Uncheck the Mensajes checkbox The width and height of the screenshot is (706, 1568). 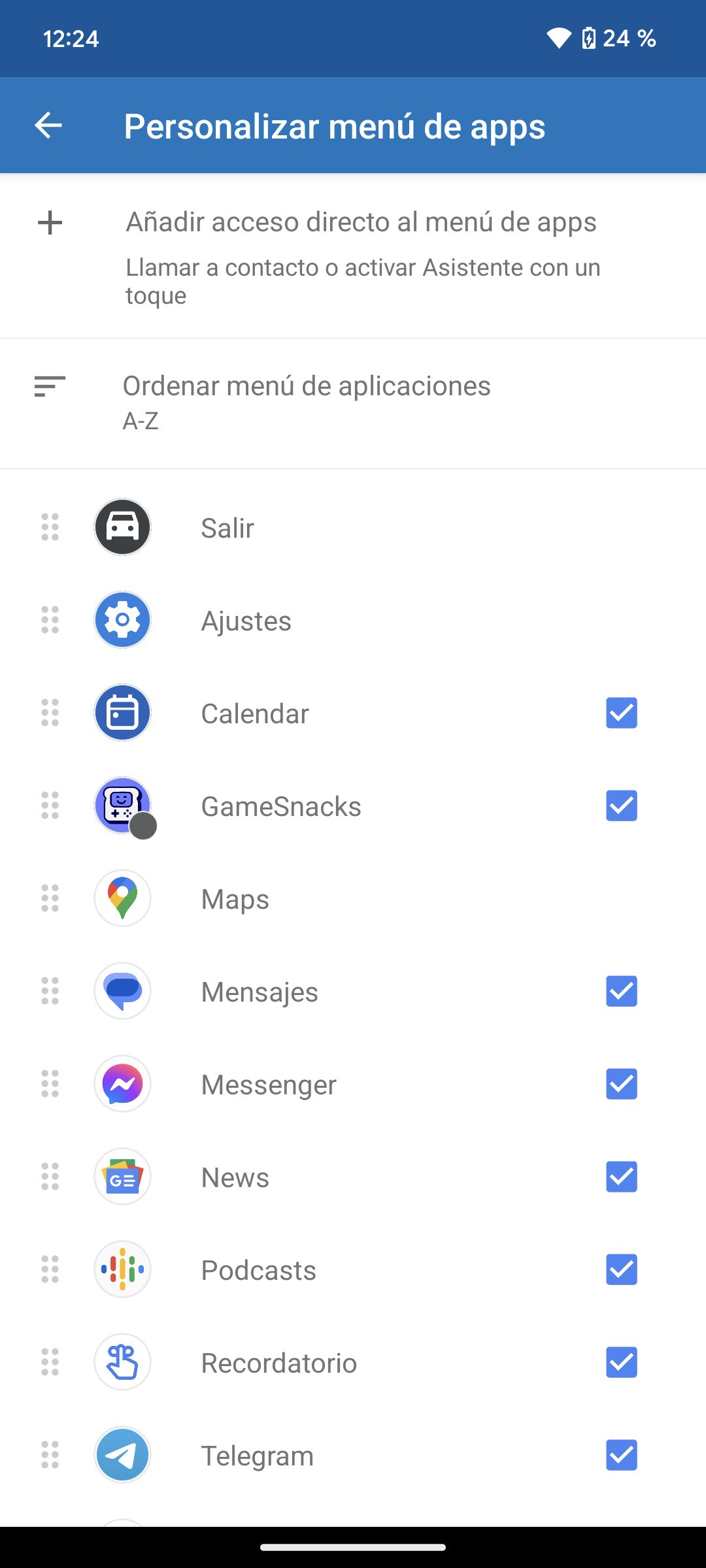point(621,991)
